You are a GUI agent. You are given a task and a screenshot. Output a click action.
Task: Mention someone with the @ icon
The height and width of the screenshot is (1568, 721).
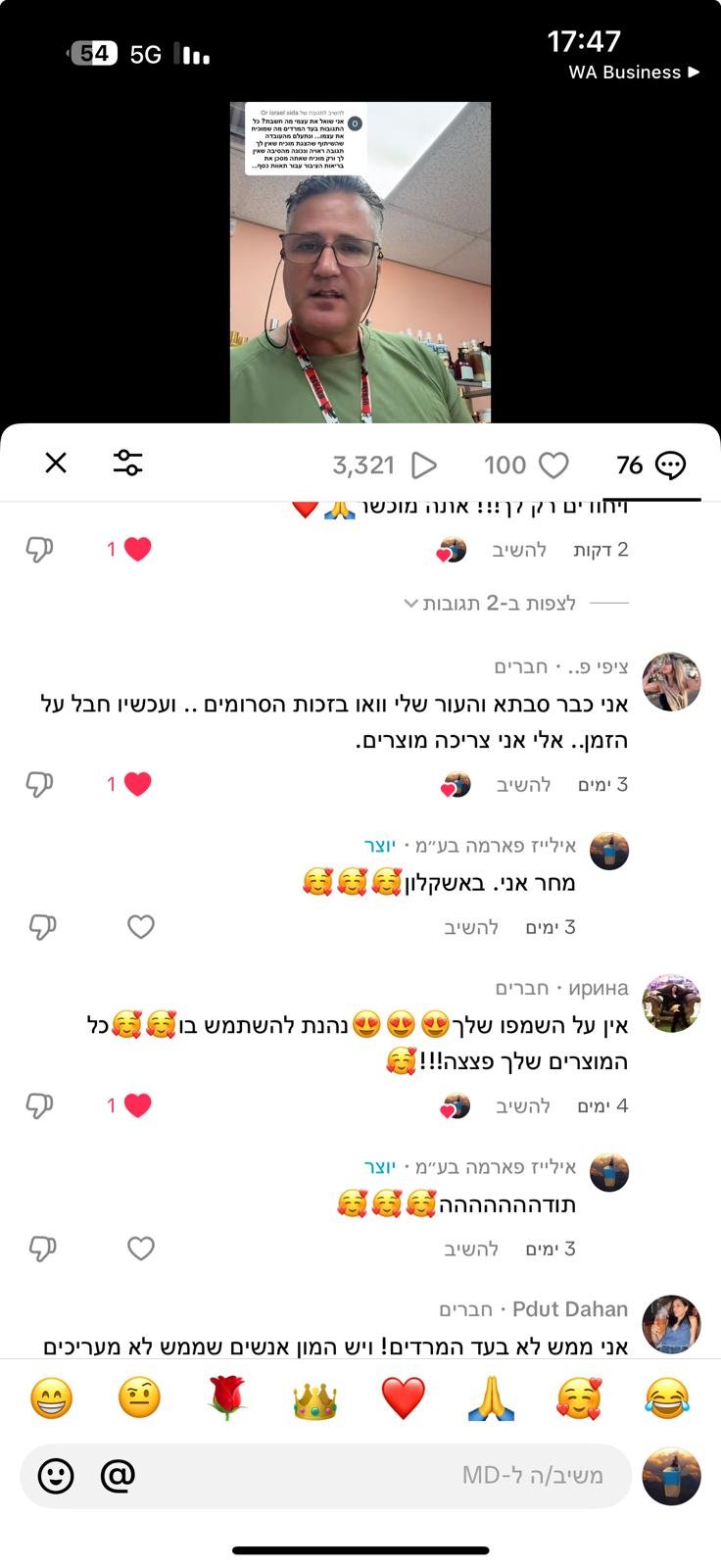[118, 1476]
